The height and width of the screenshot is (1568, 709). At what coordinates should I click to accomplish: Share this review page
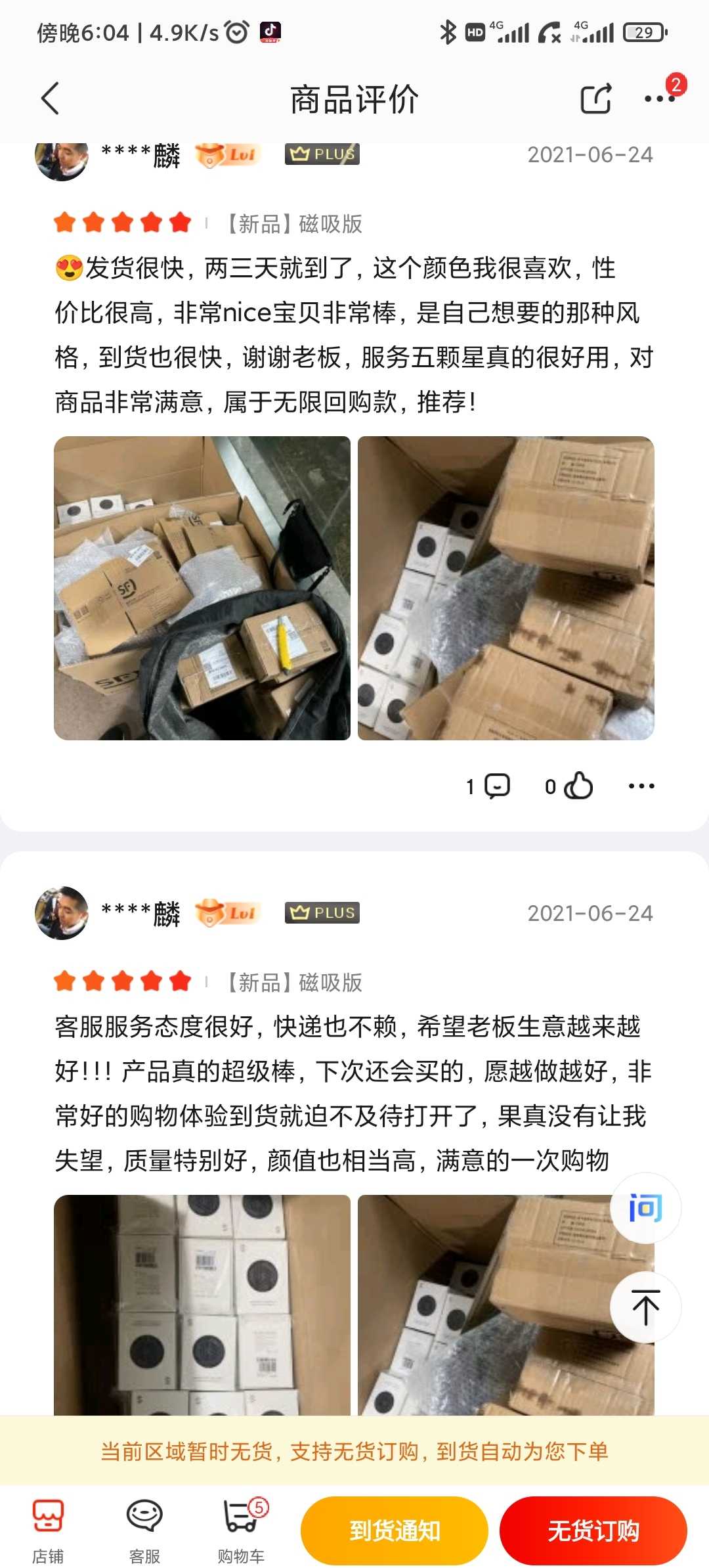[596, 99]
